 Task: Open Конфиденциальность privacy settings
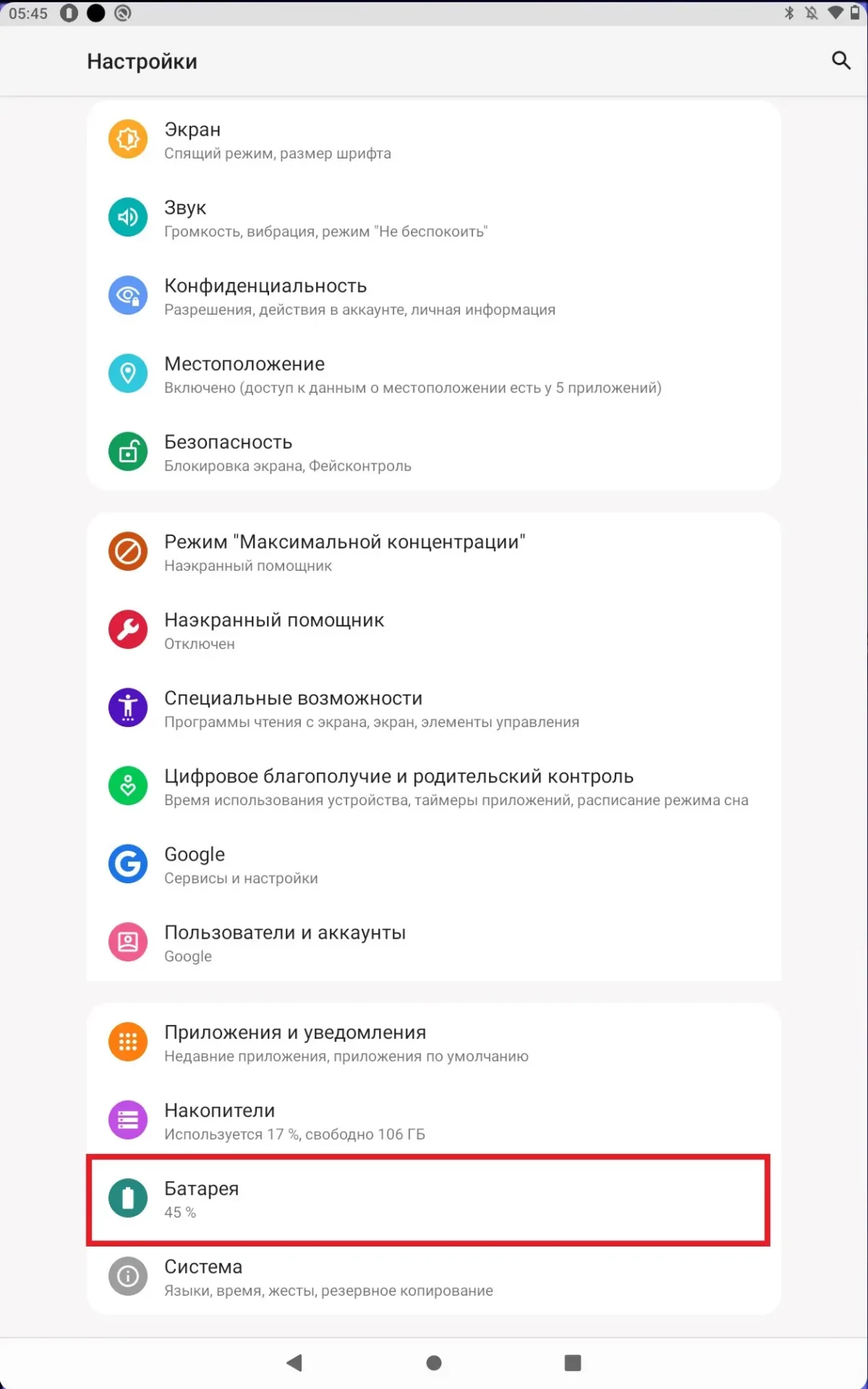click(x=432, y=296)
